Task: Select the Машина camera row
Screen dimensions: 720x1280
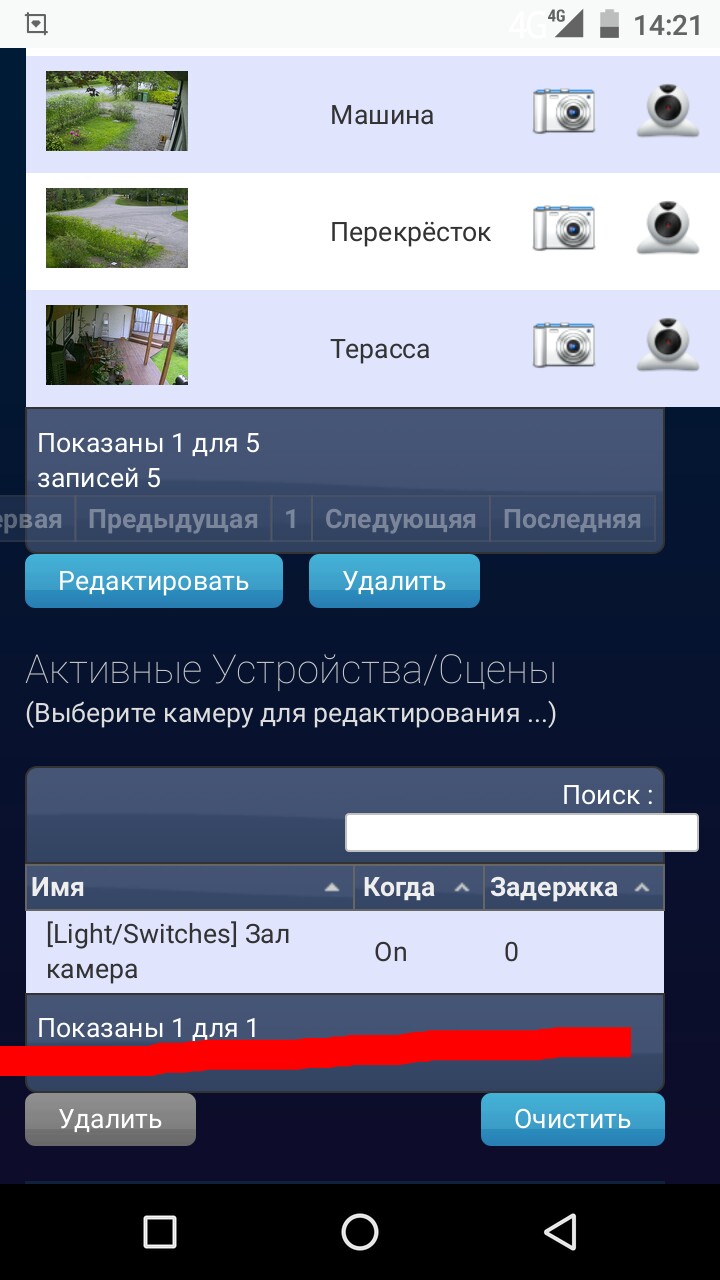Action: 381,115
